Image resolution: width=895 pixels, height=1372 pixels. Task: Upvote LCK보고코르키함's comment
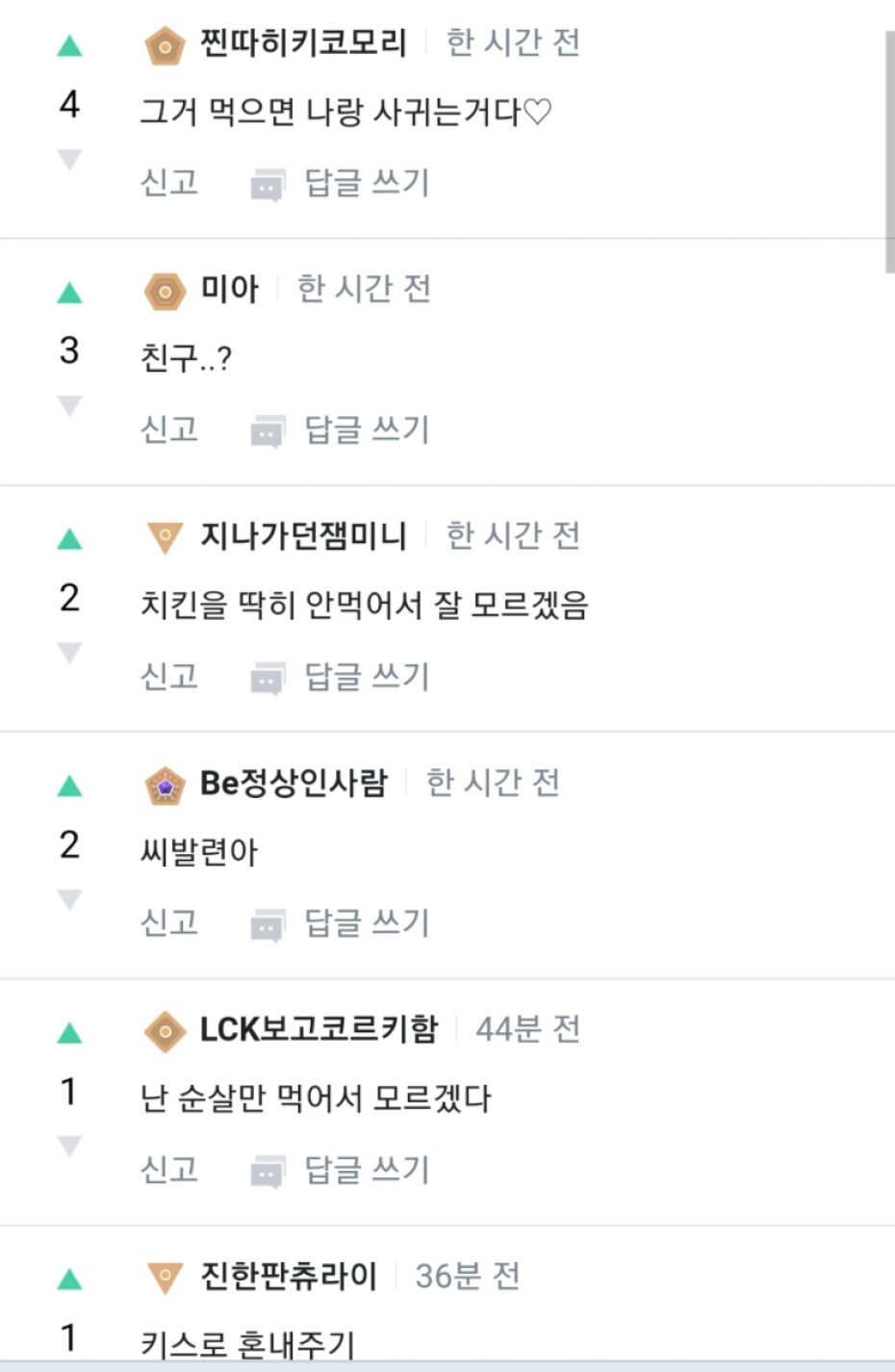(69, 1033)
